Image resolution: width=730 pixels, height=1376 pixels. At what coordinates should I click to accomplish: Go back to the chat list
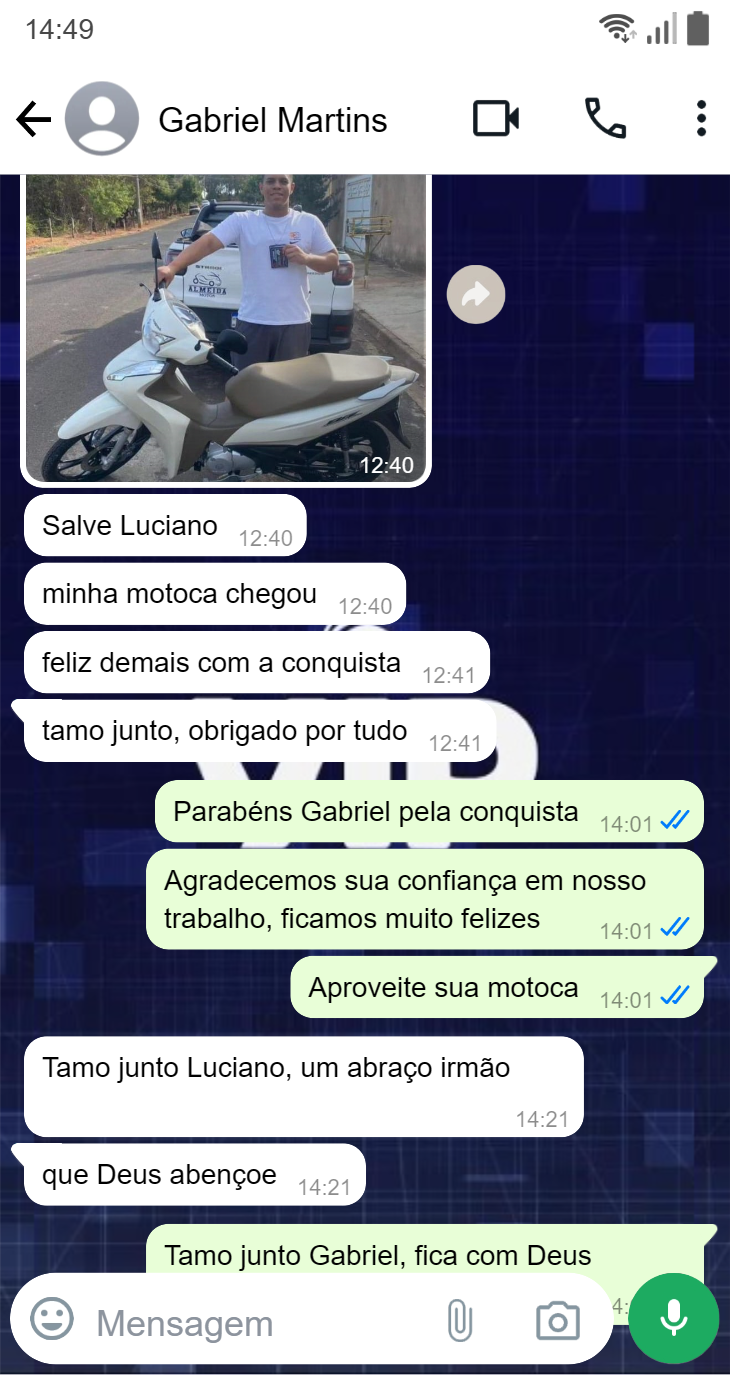pyautogui.click(x=34, y=120)
